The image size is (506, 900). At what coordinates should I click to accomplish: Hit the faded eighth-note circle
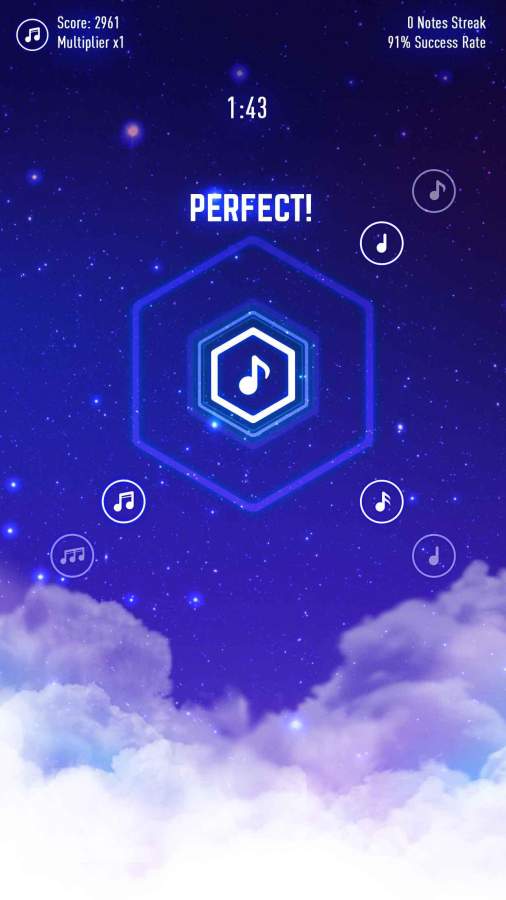pos(434,191)
